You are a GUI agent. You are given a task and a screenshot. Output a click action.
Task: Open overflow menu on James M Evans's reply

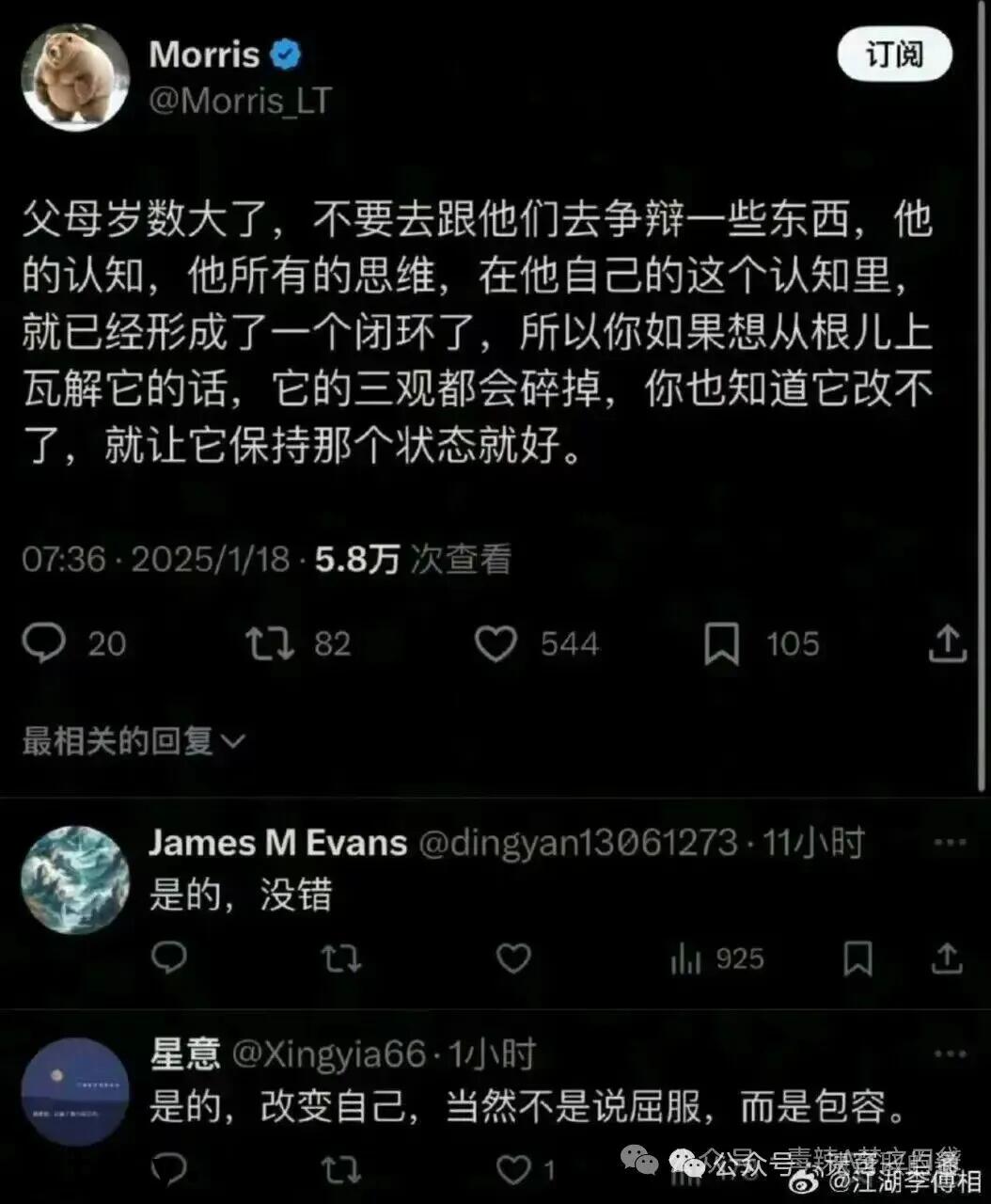(950, 843)
